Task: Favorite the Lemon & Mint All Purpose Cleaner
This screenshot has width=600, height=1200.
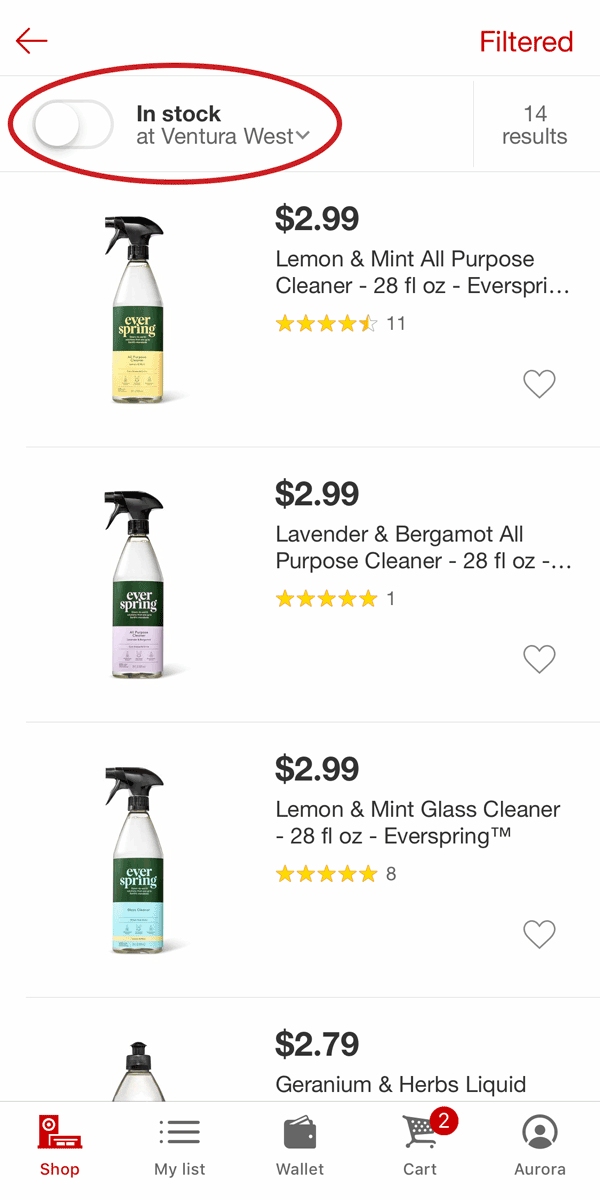Action: point(539,384)
